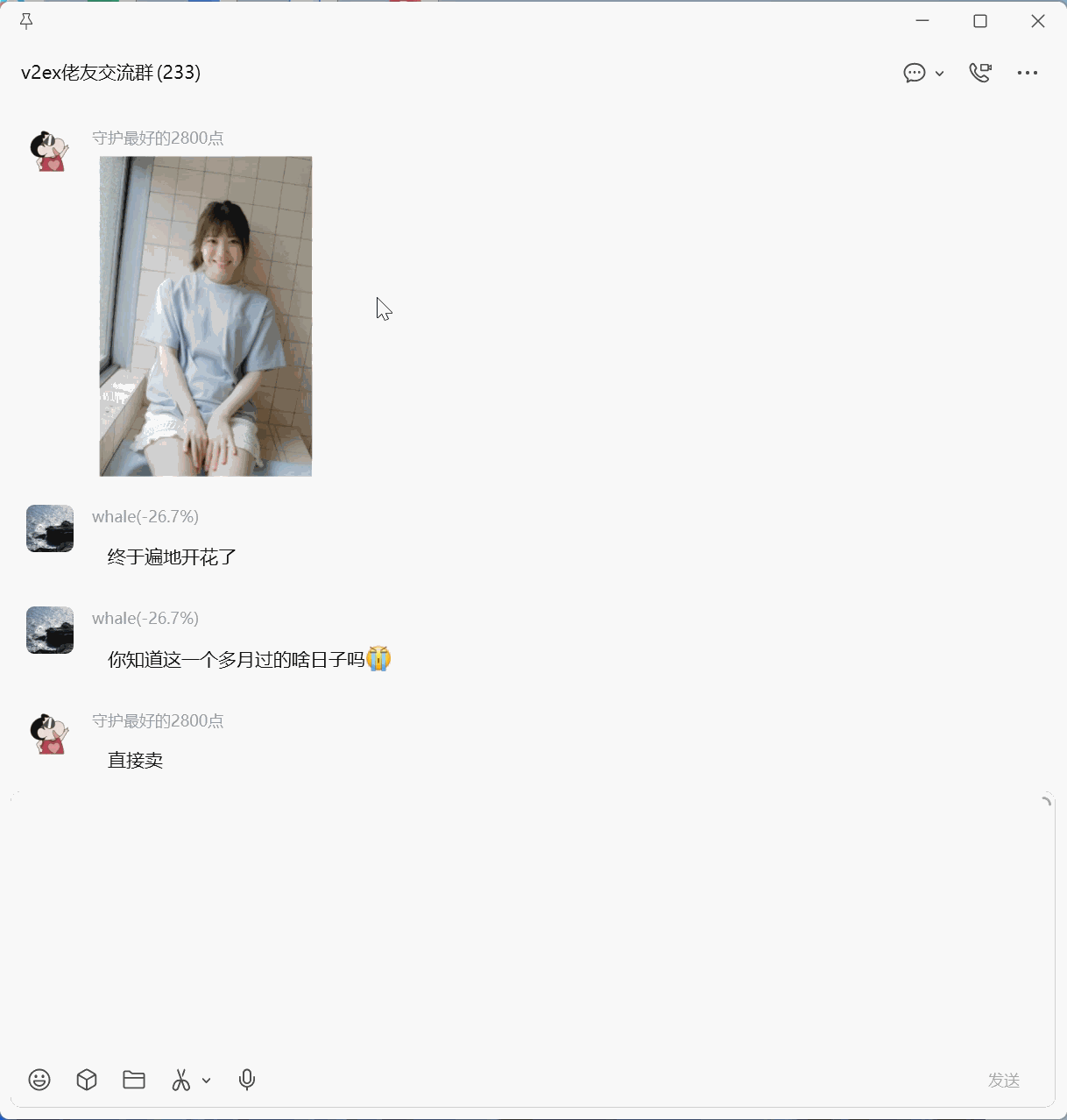Record a voice message with the microphone

[247, 1080]
